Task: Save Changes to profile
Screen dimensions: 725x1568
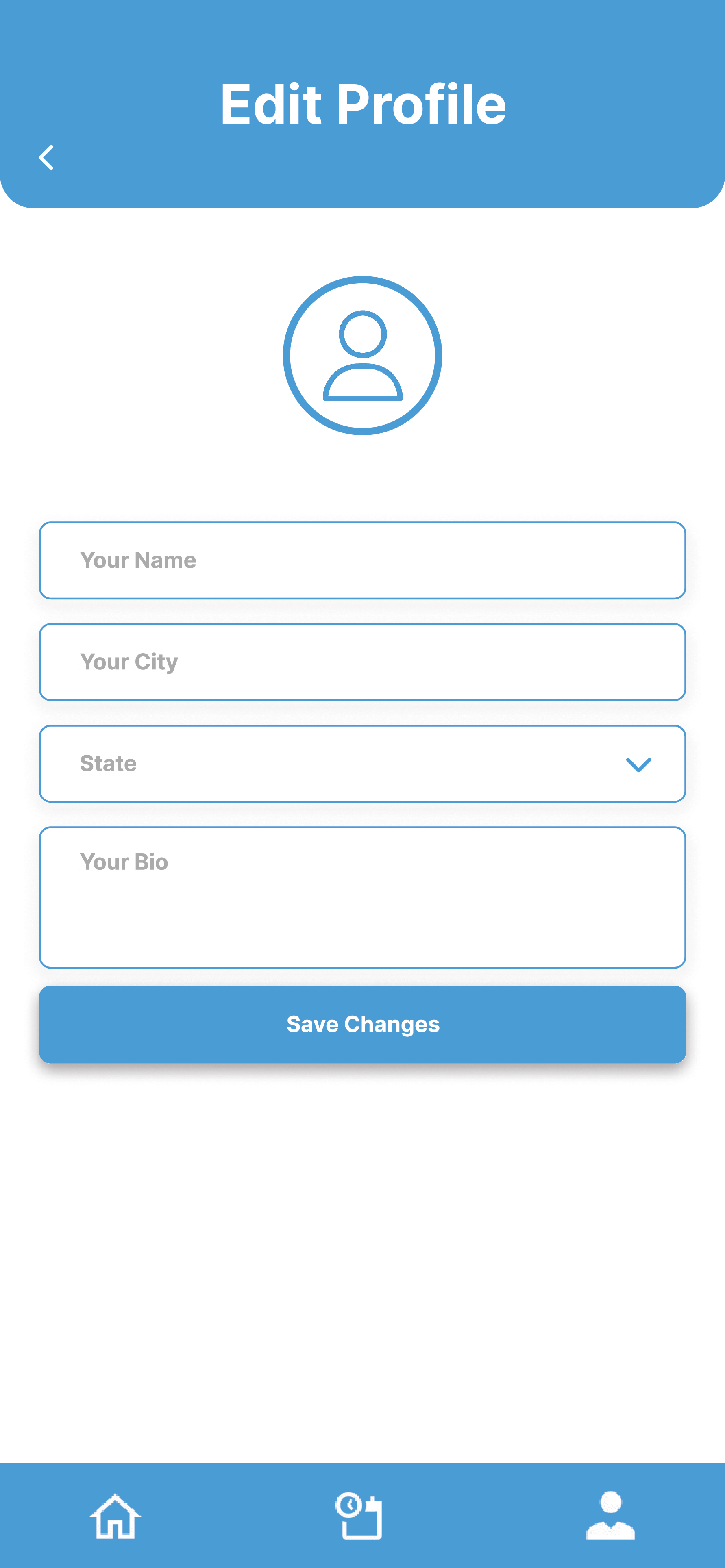Action: pos(362,1024)
